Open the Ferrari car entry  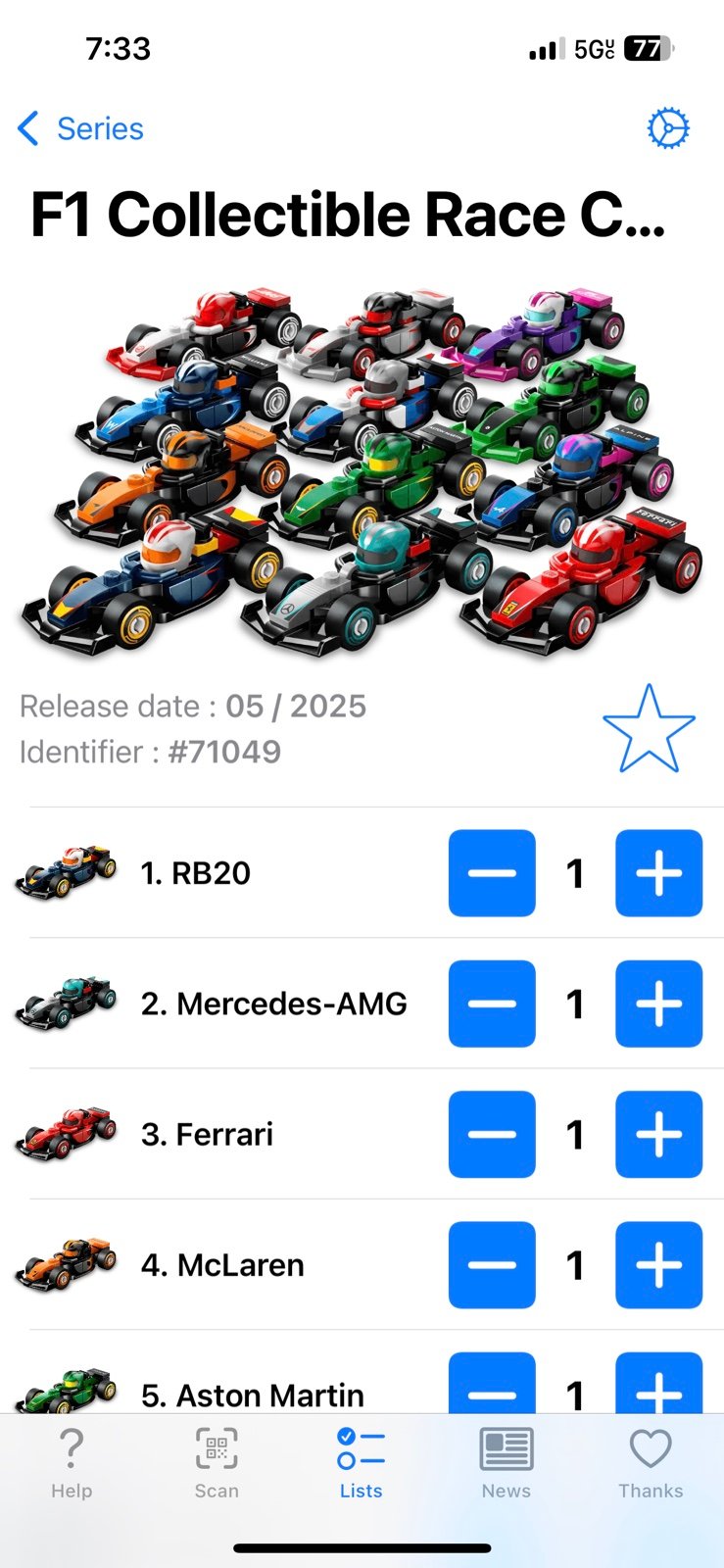207,1134
